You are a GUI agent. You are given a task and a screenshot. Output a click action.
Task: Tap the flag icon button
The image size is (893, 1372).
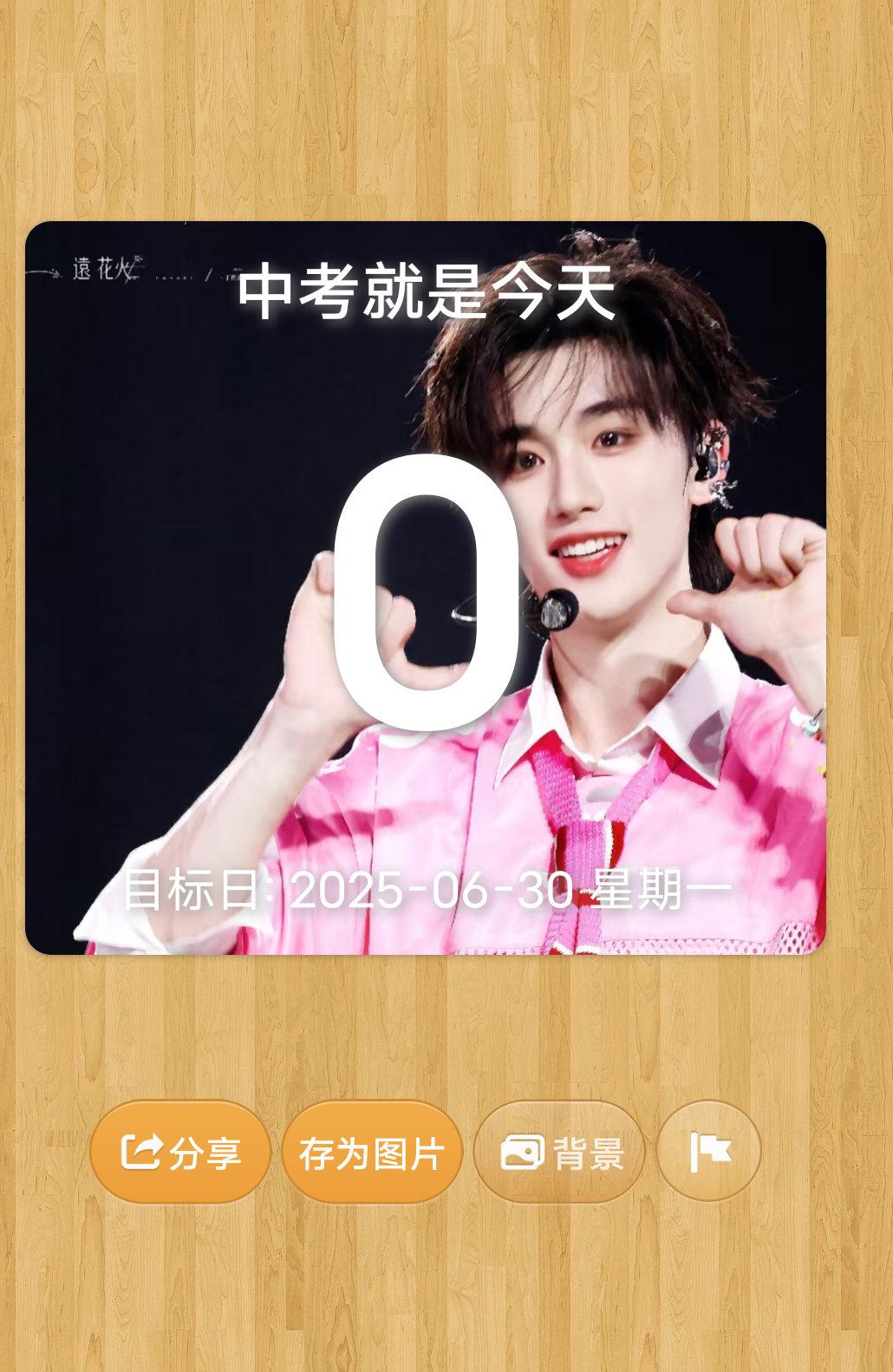[x=708, y=1152]
